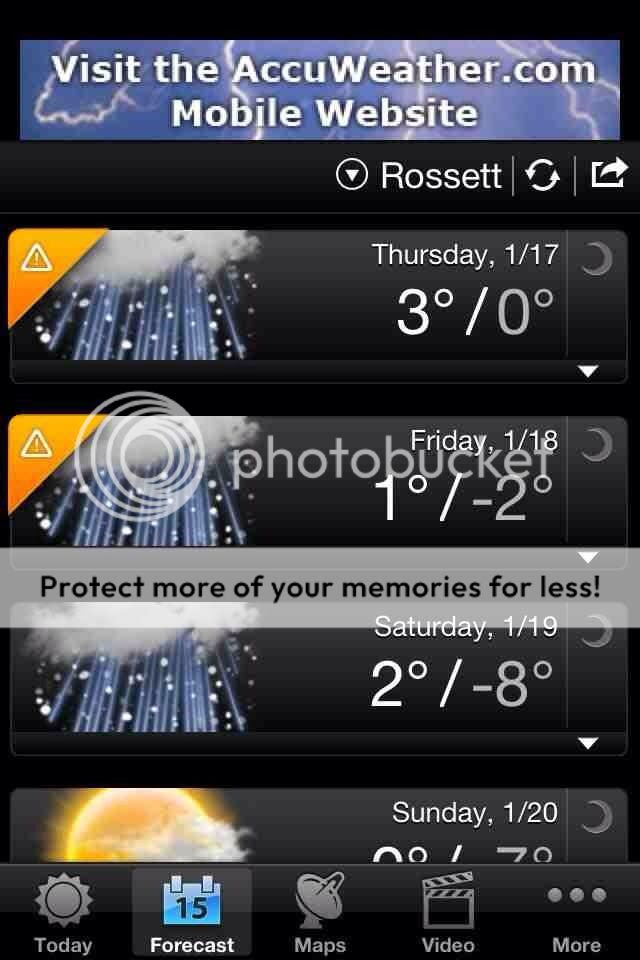The height and width of the screenshot is (960, 640).
Task: Select the Forecast tab
Action: tap(192, 914)
